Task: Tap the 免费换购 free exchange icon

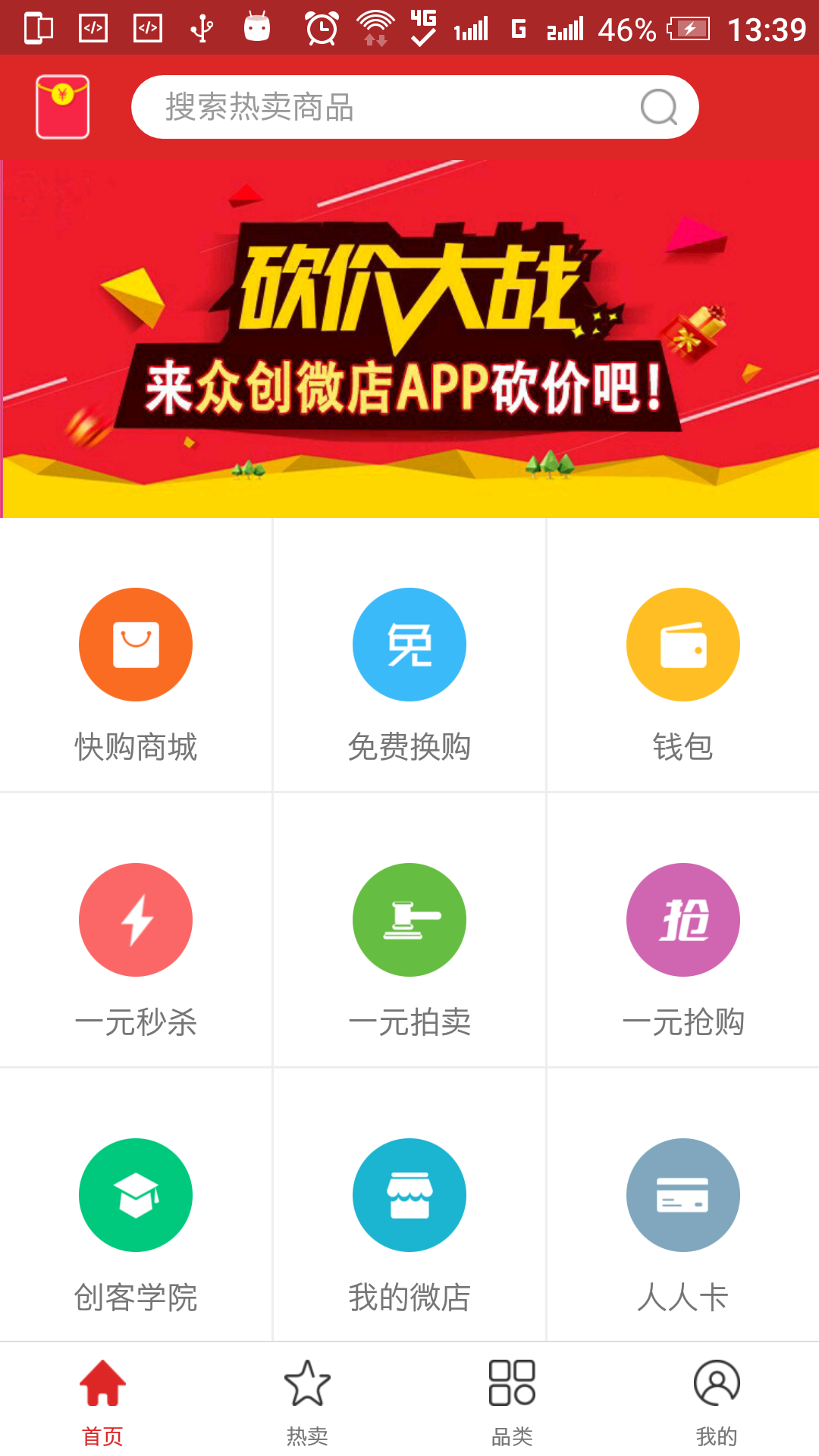Action: click(409, 644)
